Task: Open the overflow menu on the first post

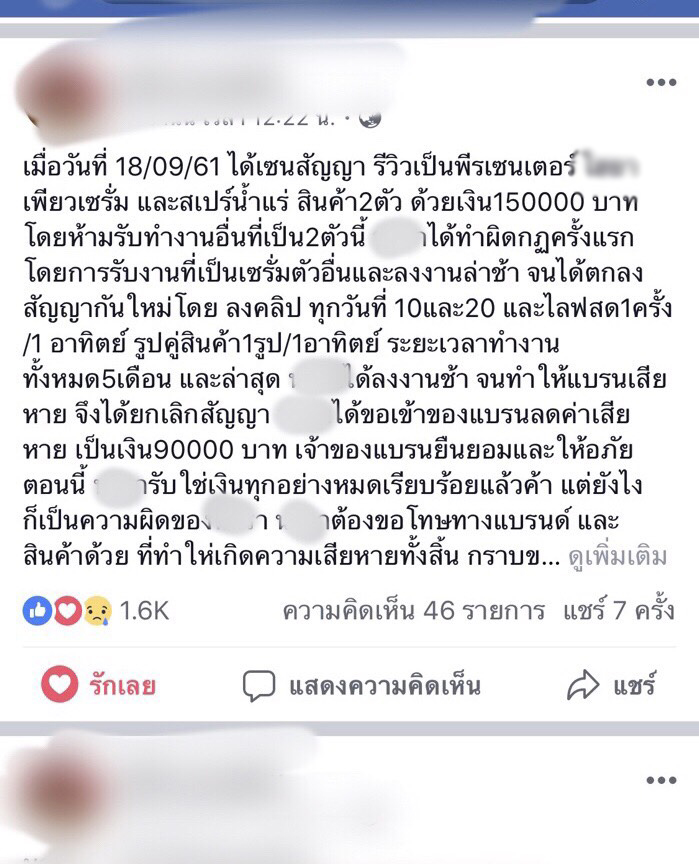Action: (661, 82)
